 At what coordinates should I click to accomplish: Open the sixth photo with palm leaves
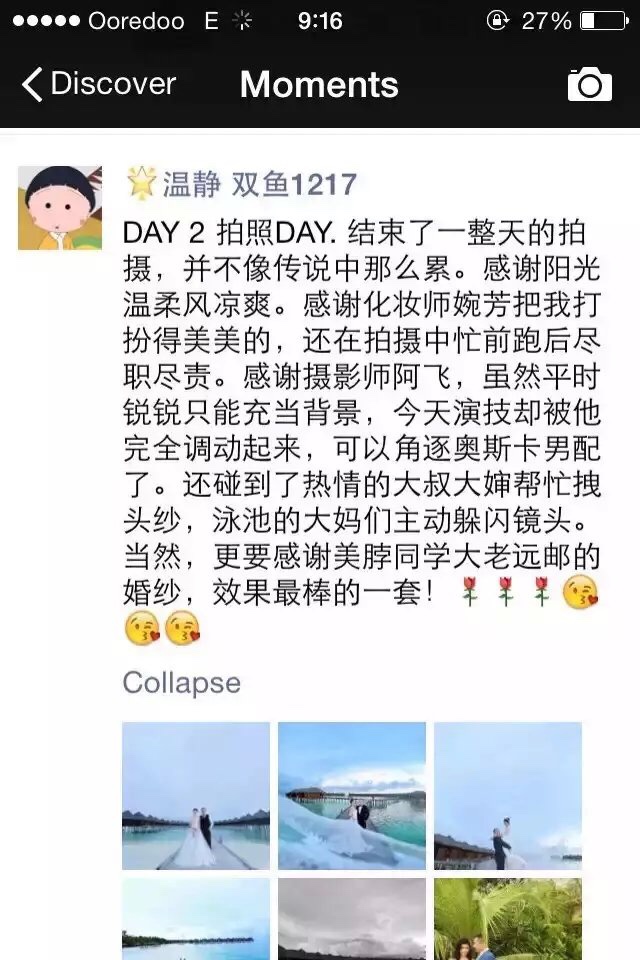click(508, 918)
